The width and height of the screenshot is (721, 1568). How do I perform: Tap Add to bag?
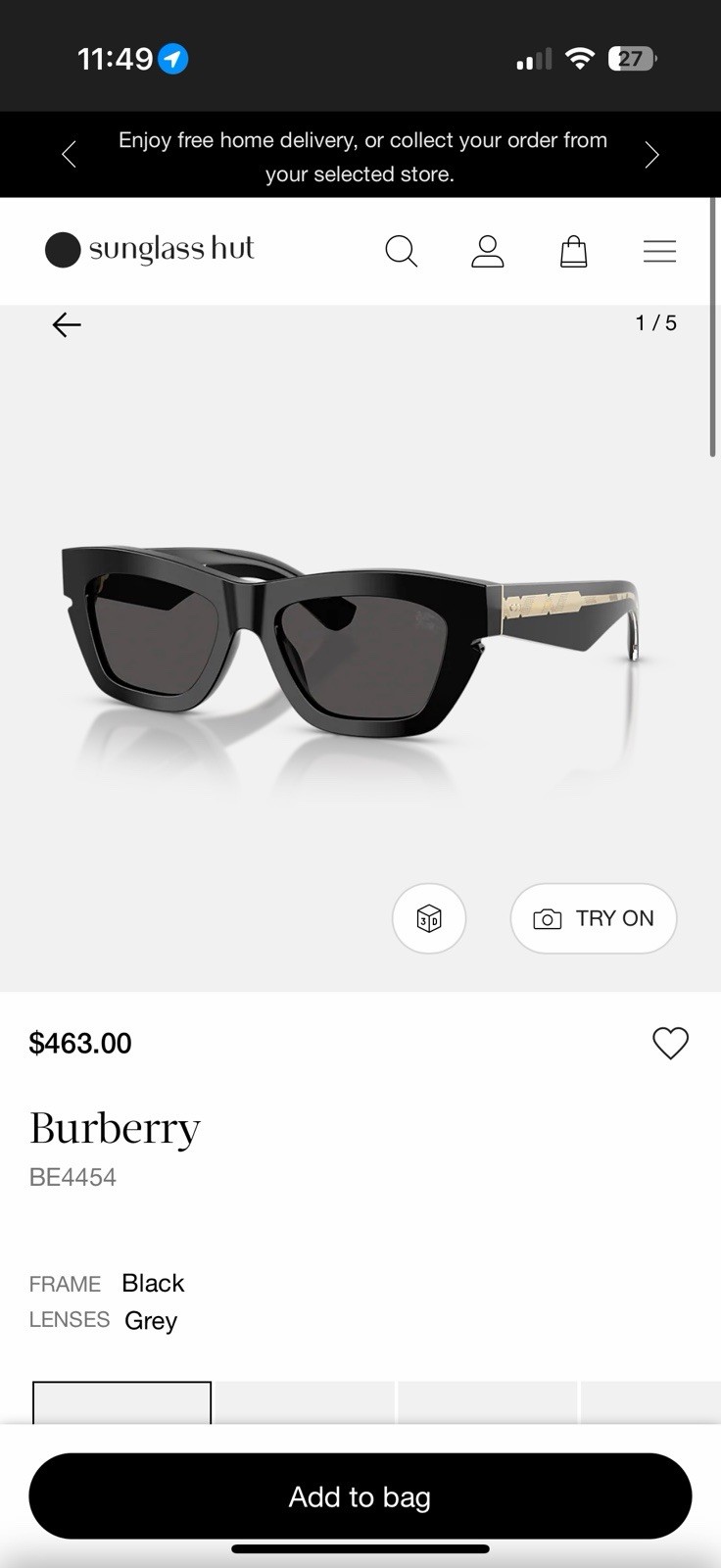tap(360, 1496)
